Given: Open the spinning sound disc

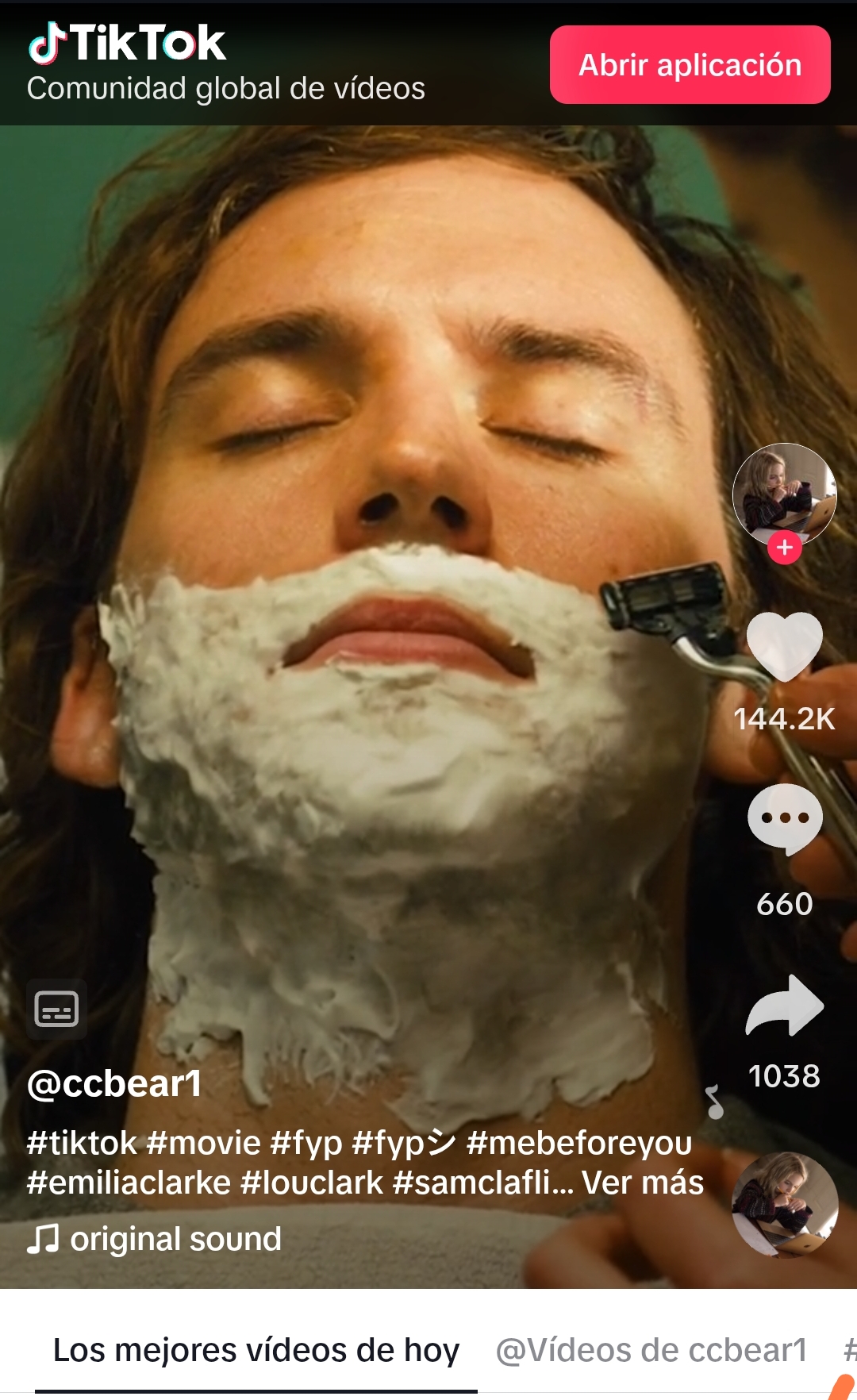Looking at the screenshot, I should pos(784,1204).
